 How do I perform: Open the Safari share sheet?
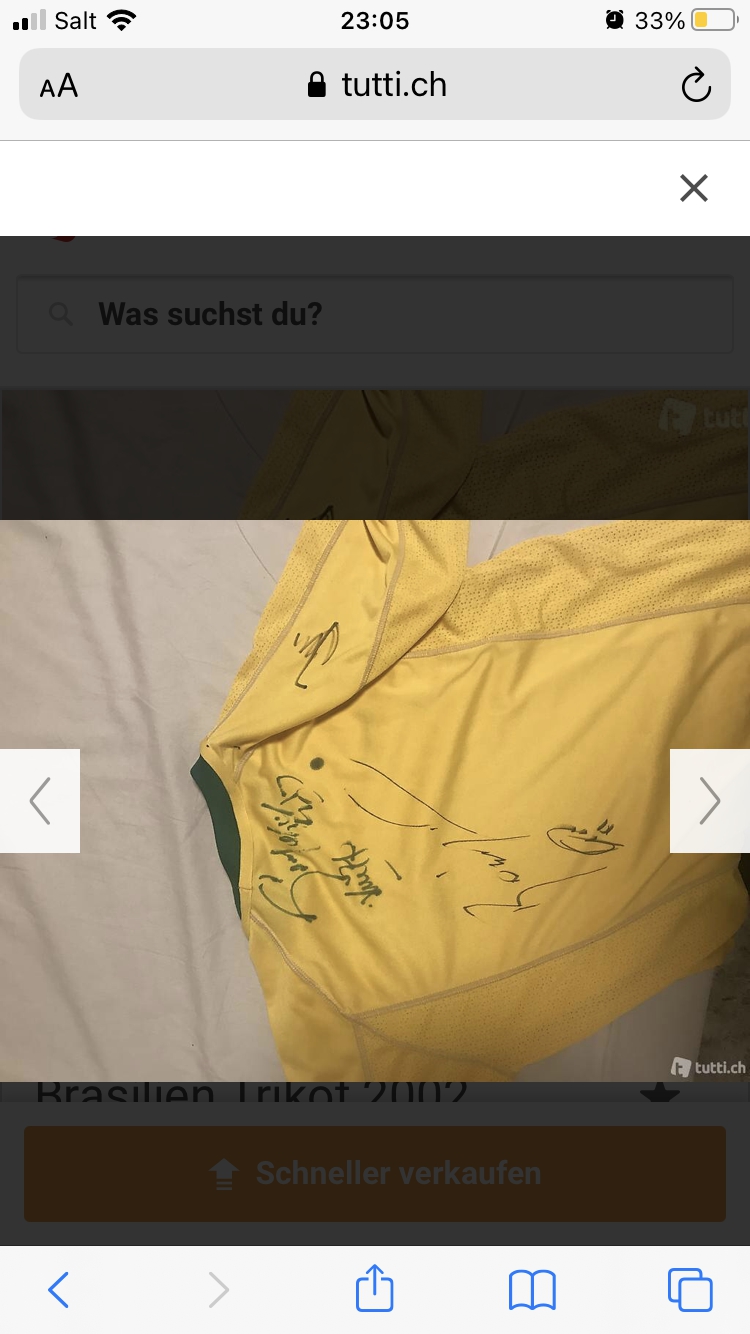375,1288
